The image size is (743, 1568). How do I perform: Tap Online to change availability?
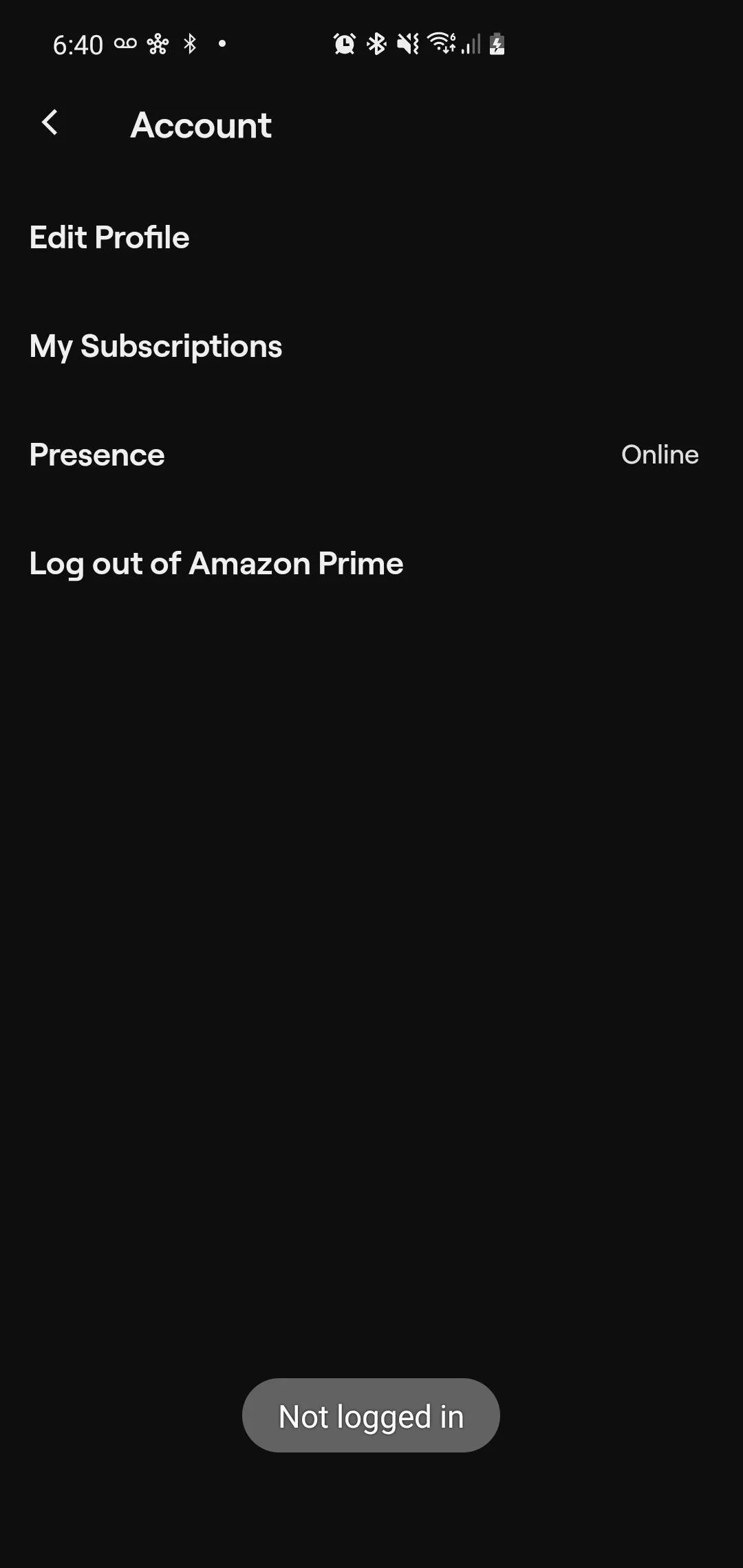coord(660,454)
